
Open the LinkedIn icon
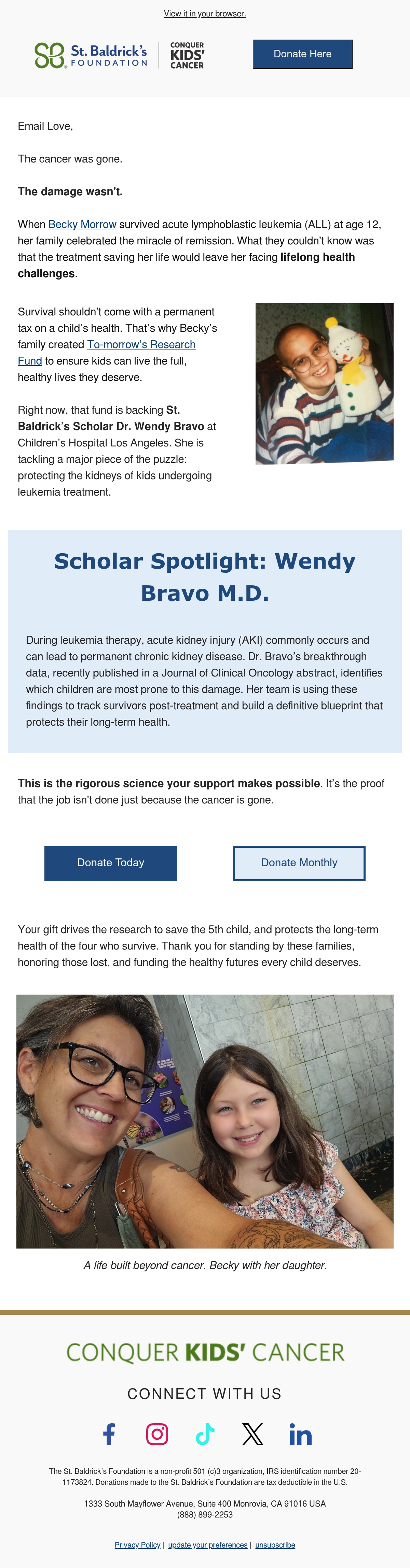pos(300,1434)
